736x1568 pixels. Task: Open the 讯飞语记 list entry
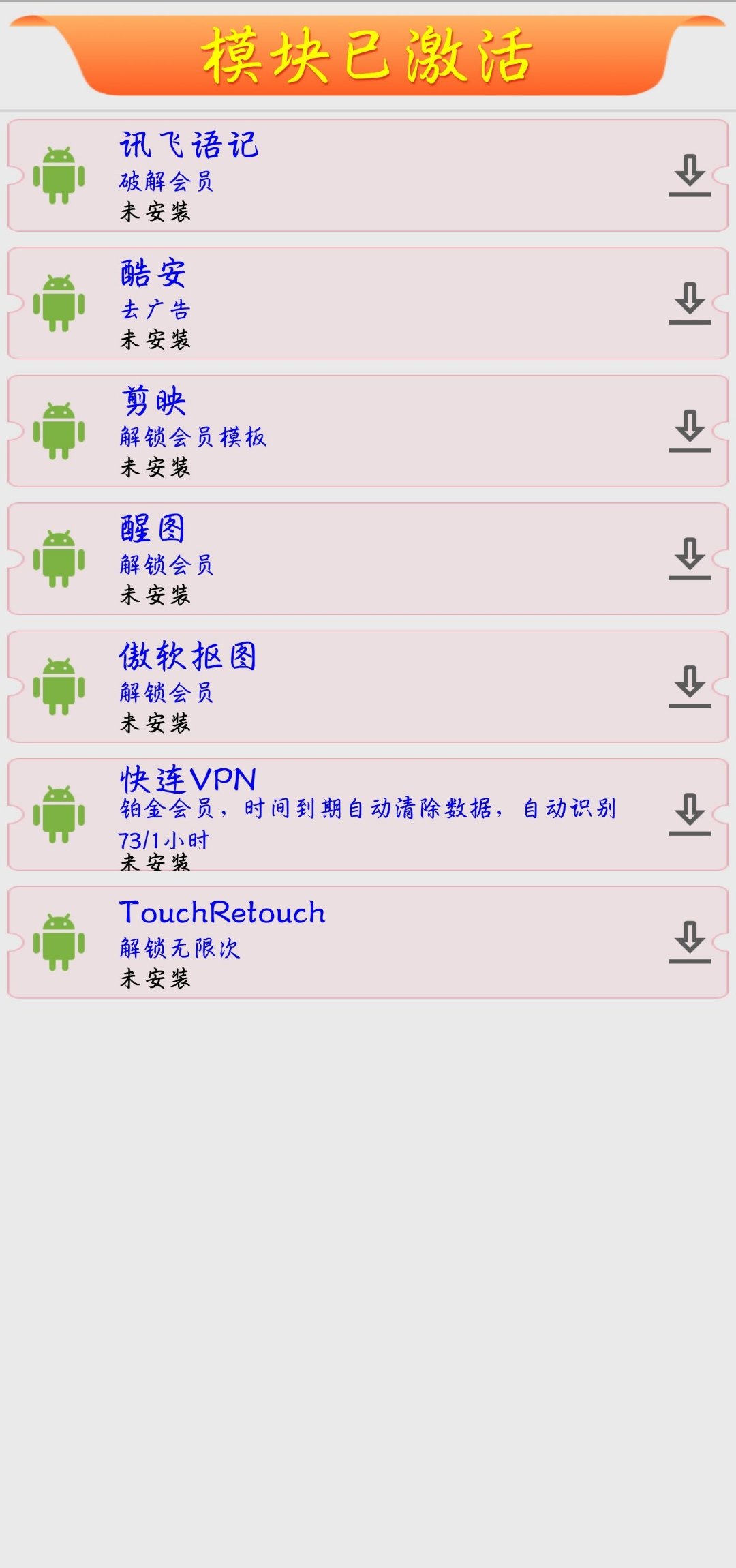pyautogui.click(x=341, y=176)
